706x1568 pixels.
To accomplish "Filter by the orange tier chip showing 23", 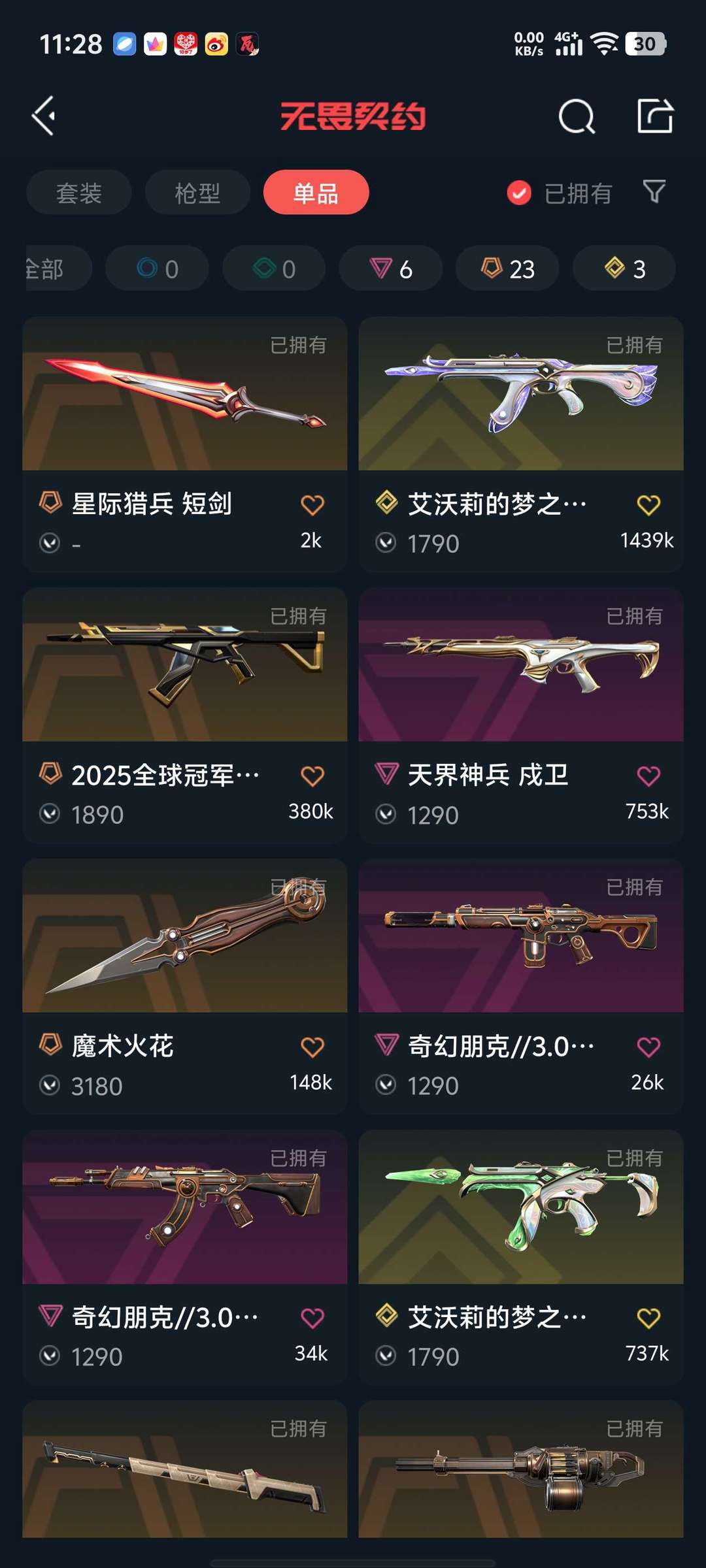I will click(x=508, y=269).
